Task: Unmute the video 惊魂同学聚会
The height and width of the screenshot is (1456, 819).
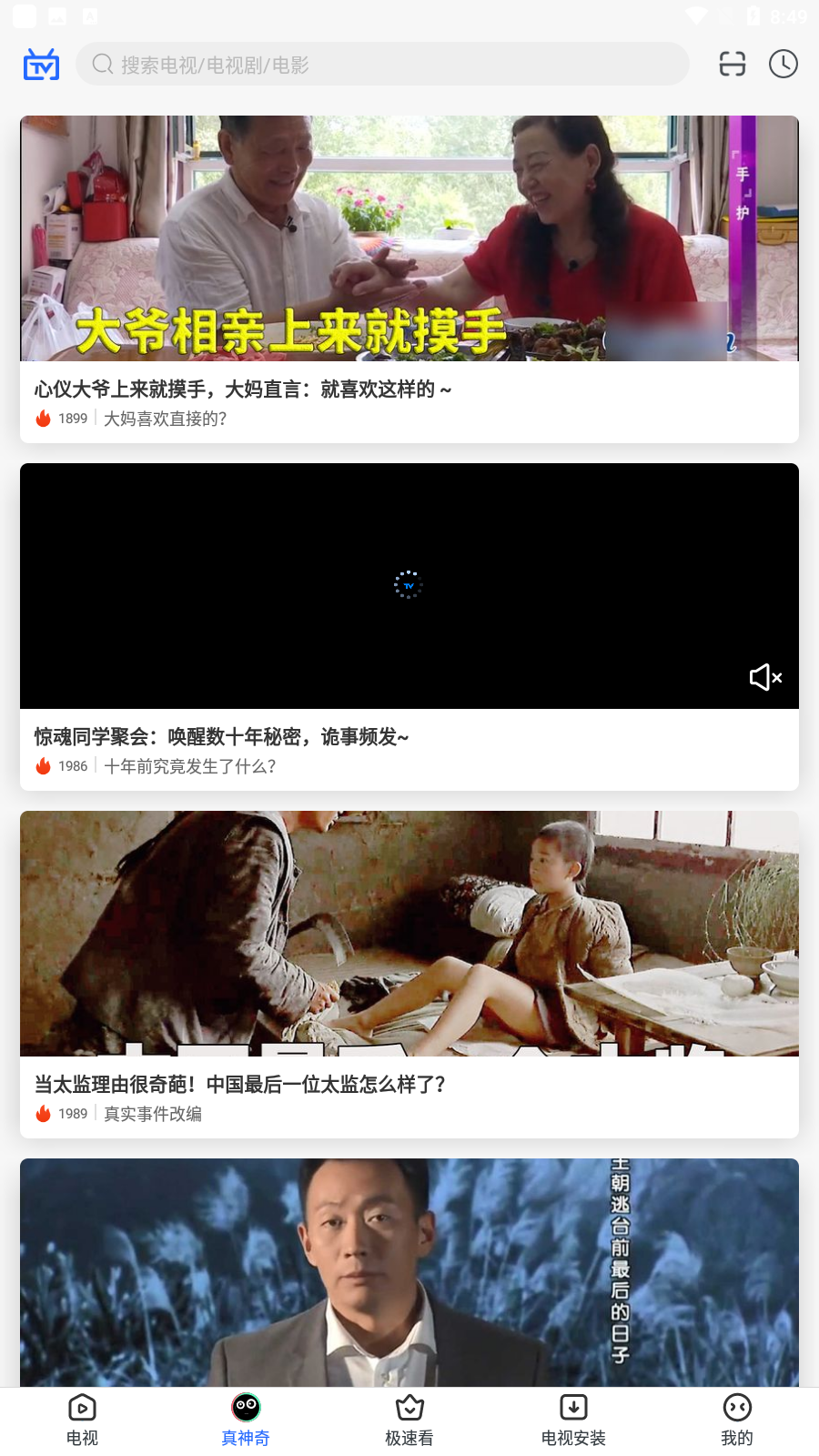Action: click(x=765, y=677)
